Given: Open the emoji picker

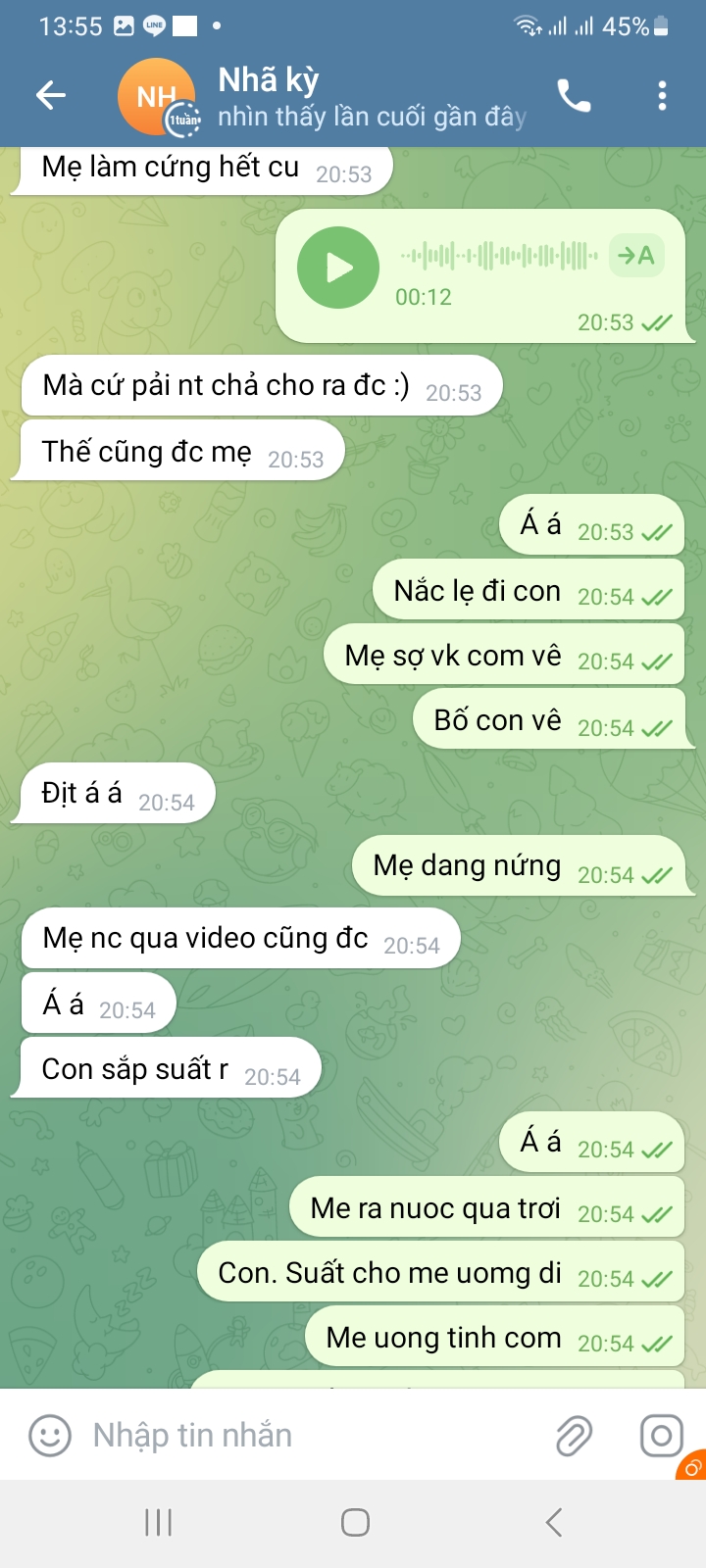Looking at the screenshot, I should [50, 1436].
